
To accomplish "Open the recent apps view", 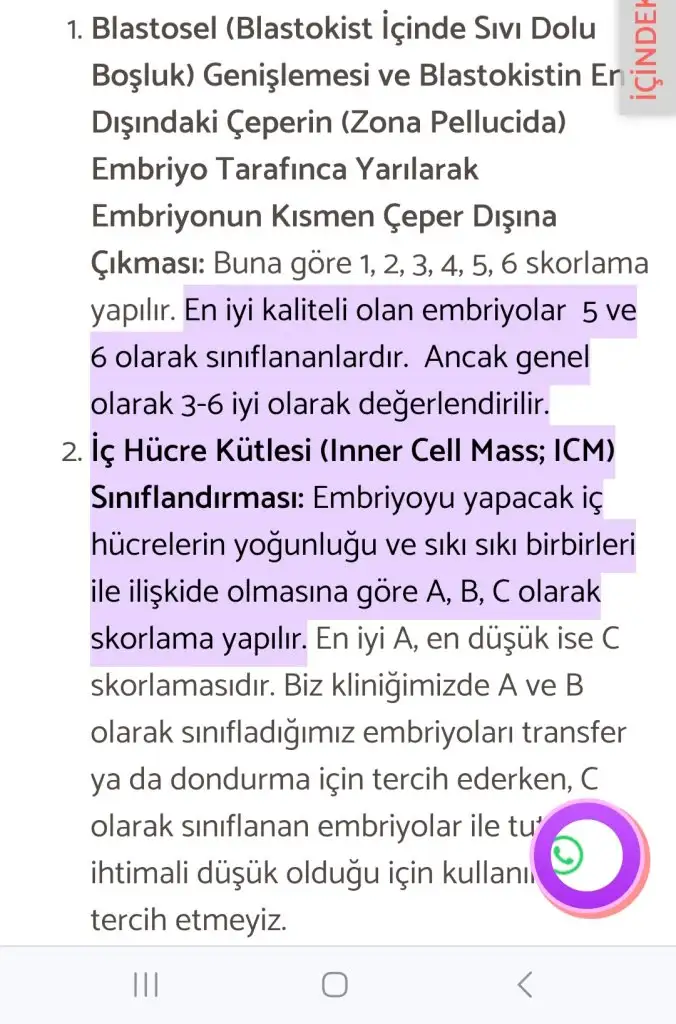I will (x=147, y=985).
